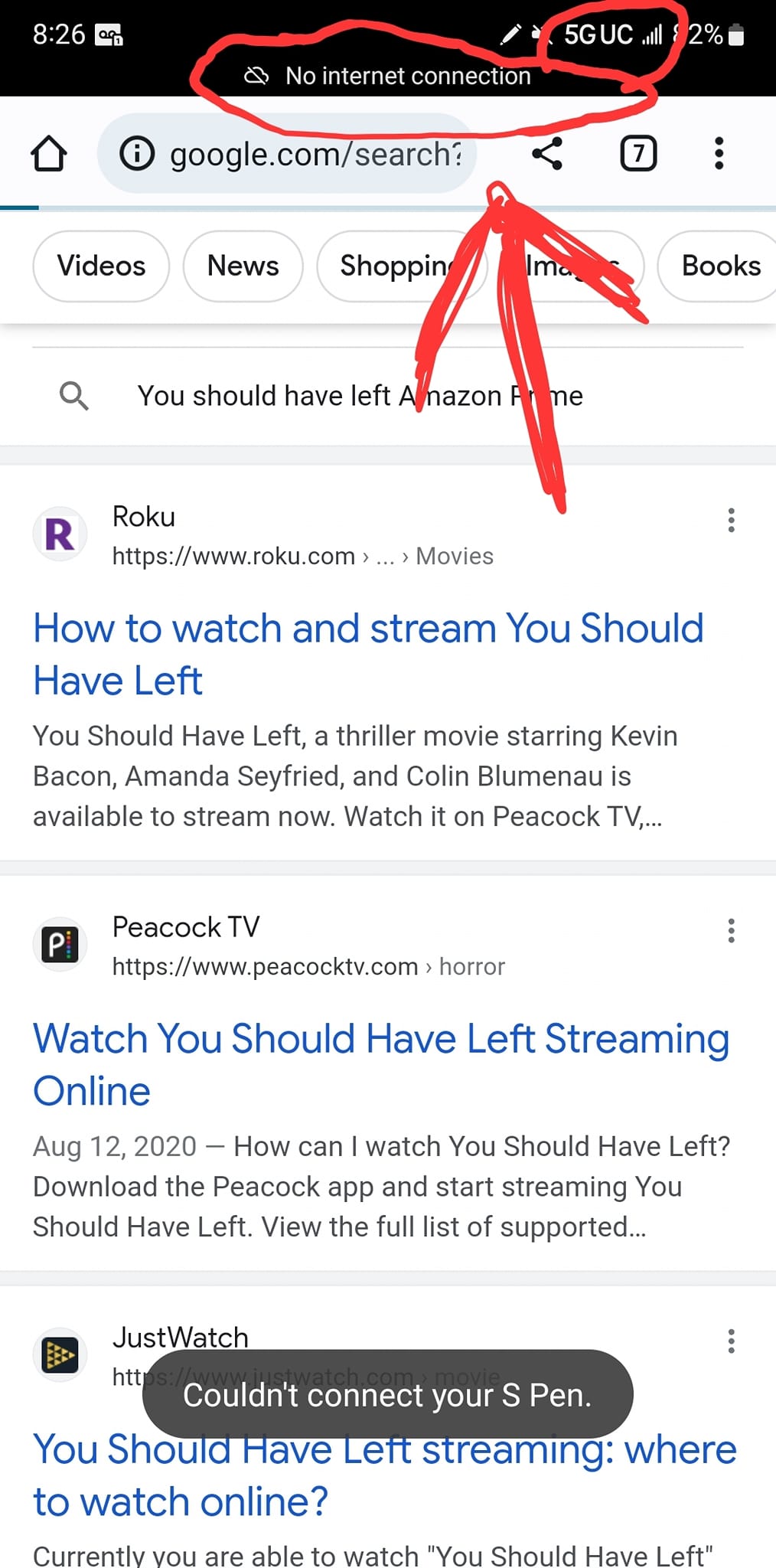This screenshot has width=776, height=1568.
Task: Open Chrome's overflow menu
Action: pos(719,153)
